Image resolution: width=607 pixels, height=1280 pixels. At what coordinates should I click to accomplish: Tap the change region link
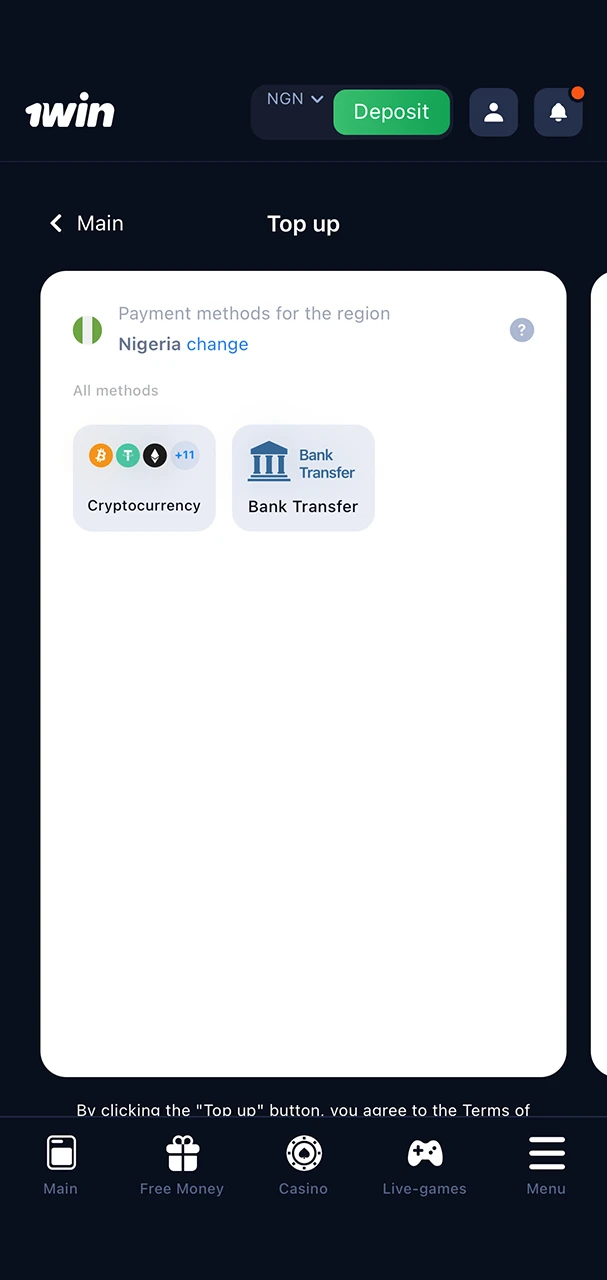(217, 344)
